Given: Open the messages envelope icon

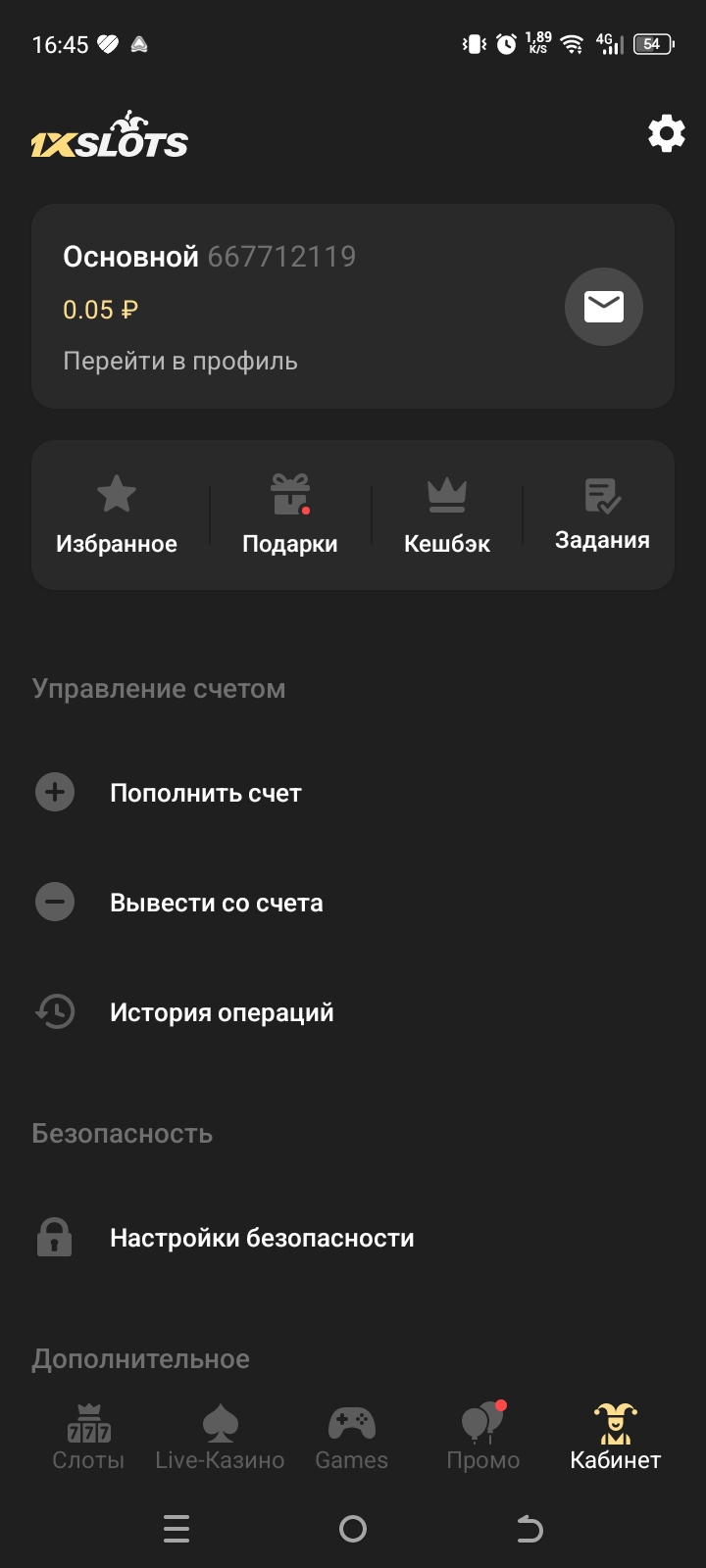Looking at the screenshot, I should (x=603, y=307).
